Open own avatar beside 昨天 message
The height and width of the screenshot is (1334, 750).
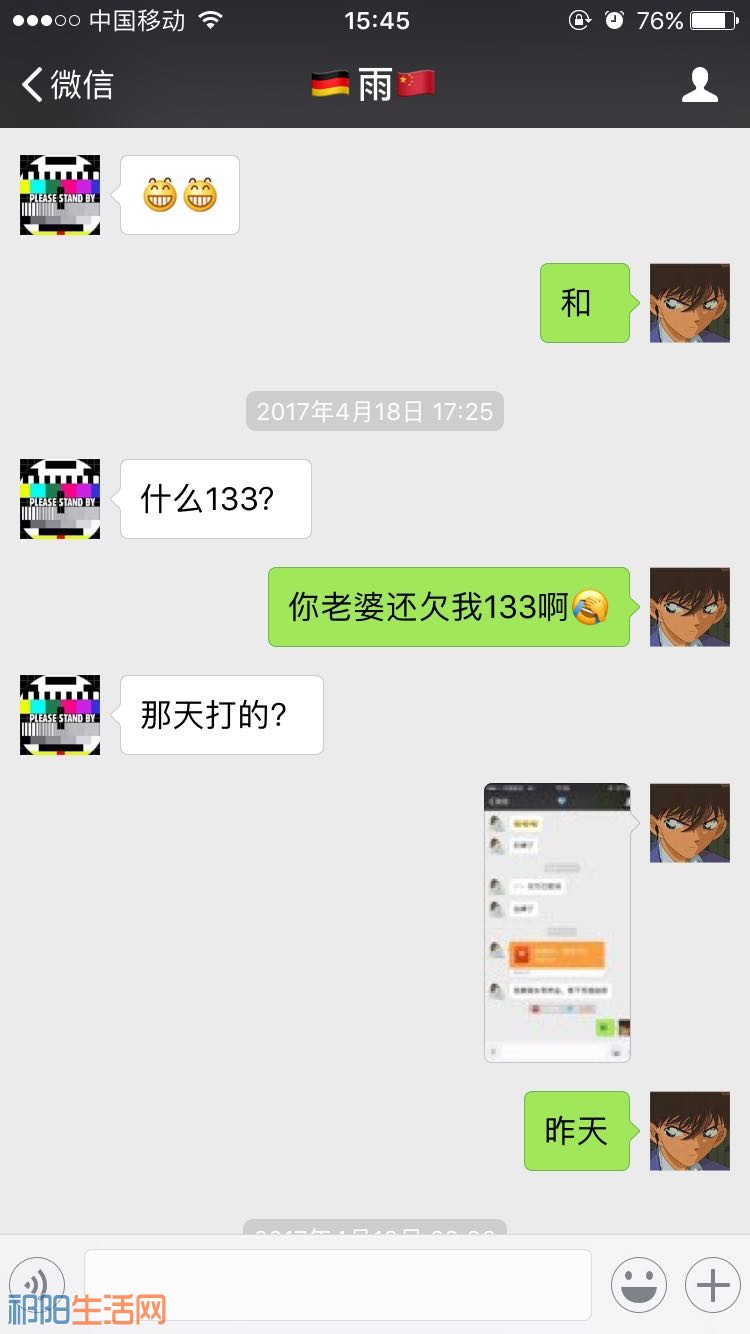tap(689, 1131)
